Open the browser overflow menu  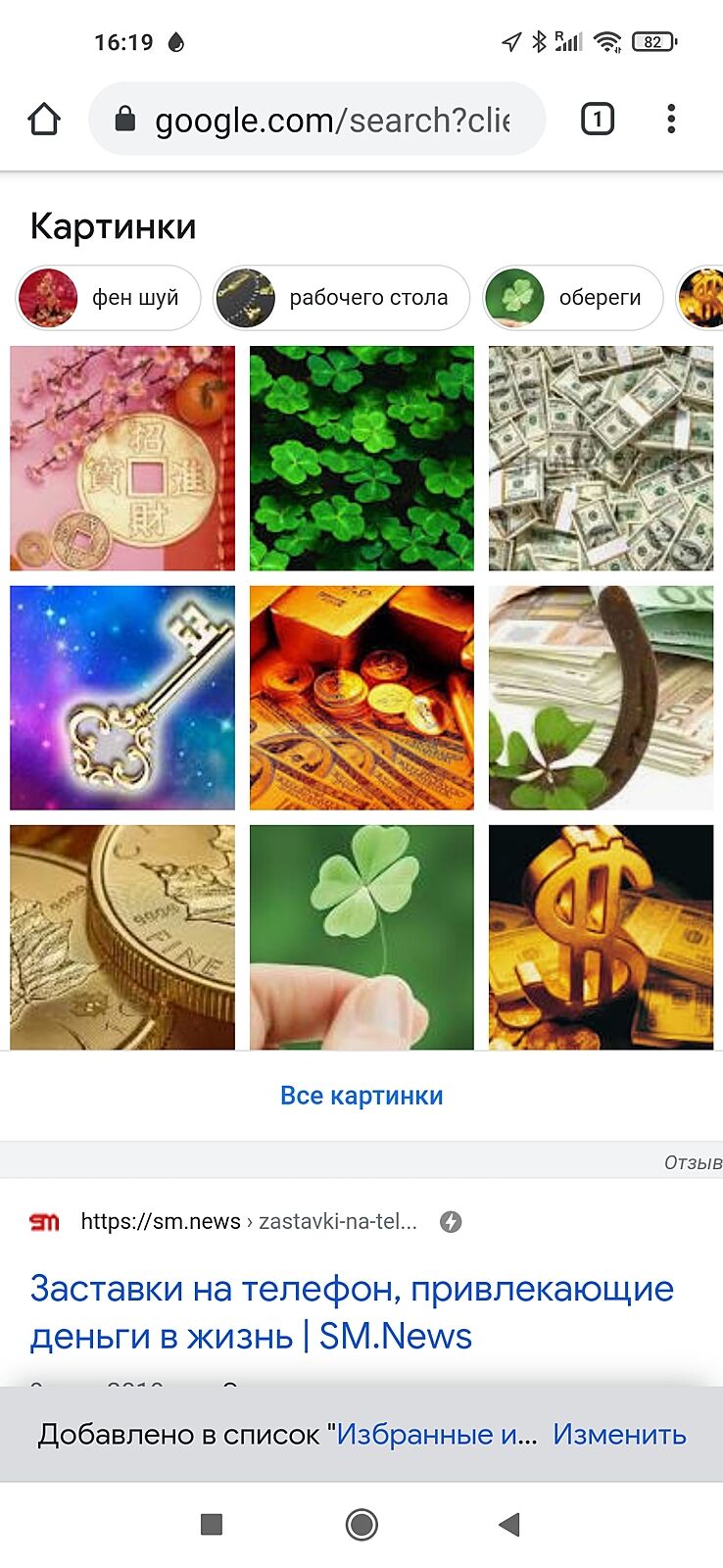[671, 120]
